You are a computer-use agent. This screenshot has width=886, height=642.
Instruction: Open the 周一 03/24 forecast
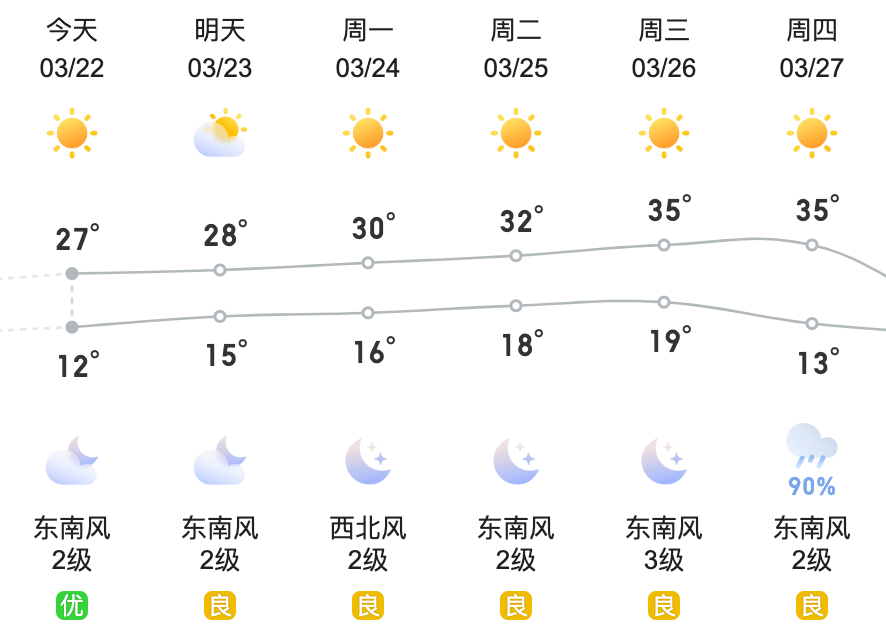[x=368, y=68]
